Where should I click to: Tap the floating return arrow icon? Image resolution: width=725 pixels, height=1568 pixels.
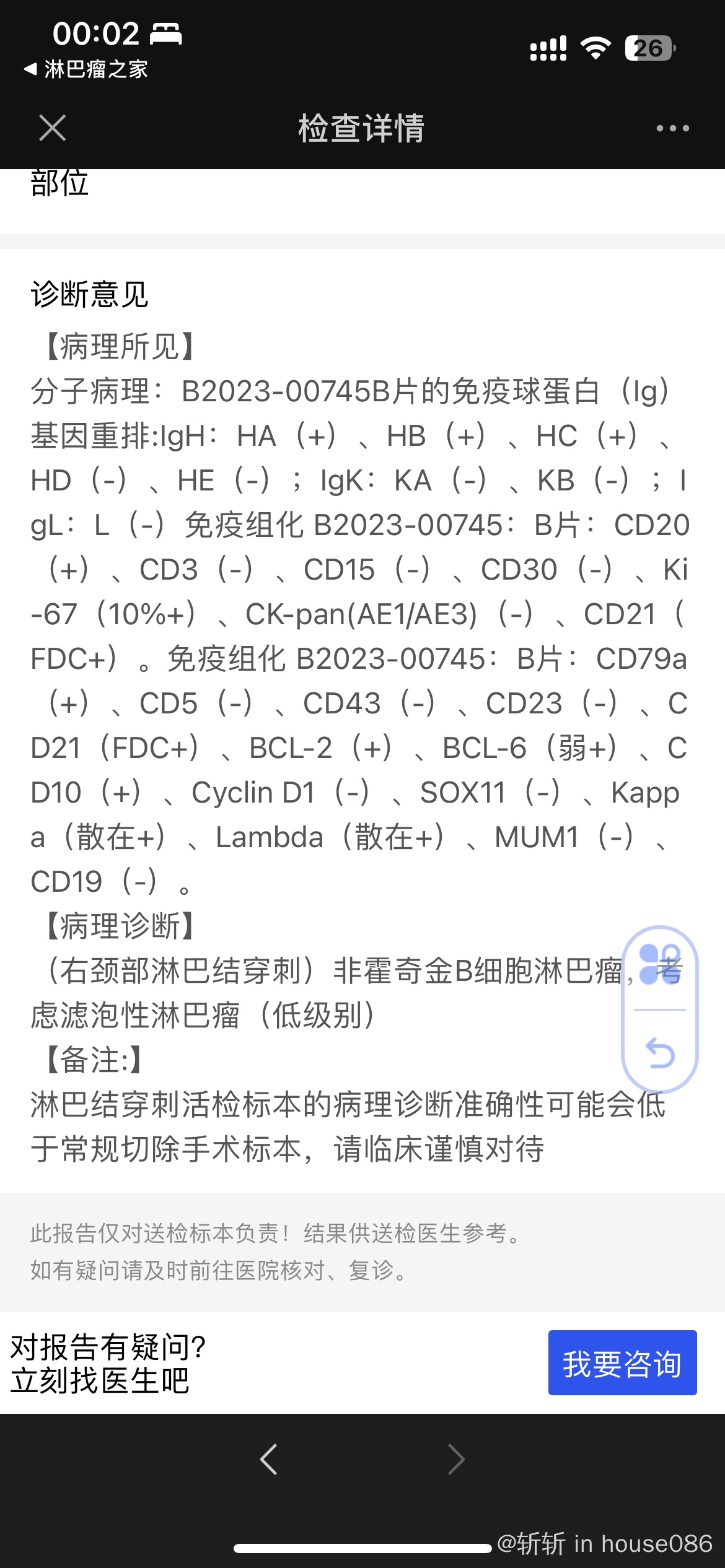click(660, 1053)
